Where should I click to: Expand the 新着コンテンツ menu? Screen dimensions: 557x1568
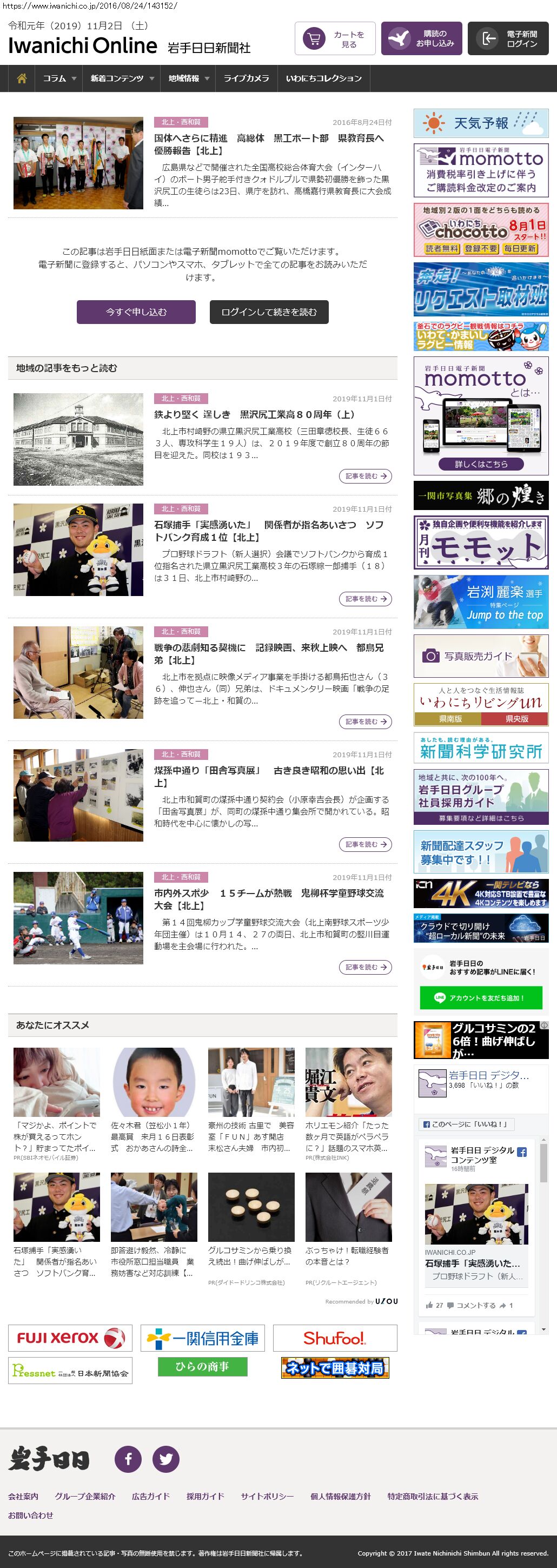[x=122, y=78]
